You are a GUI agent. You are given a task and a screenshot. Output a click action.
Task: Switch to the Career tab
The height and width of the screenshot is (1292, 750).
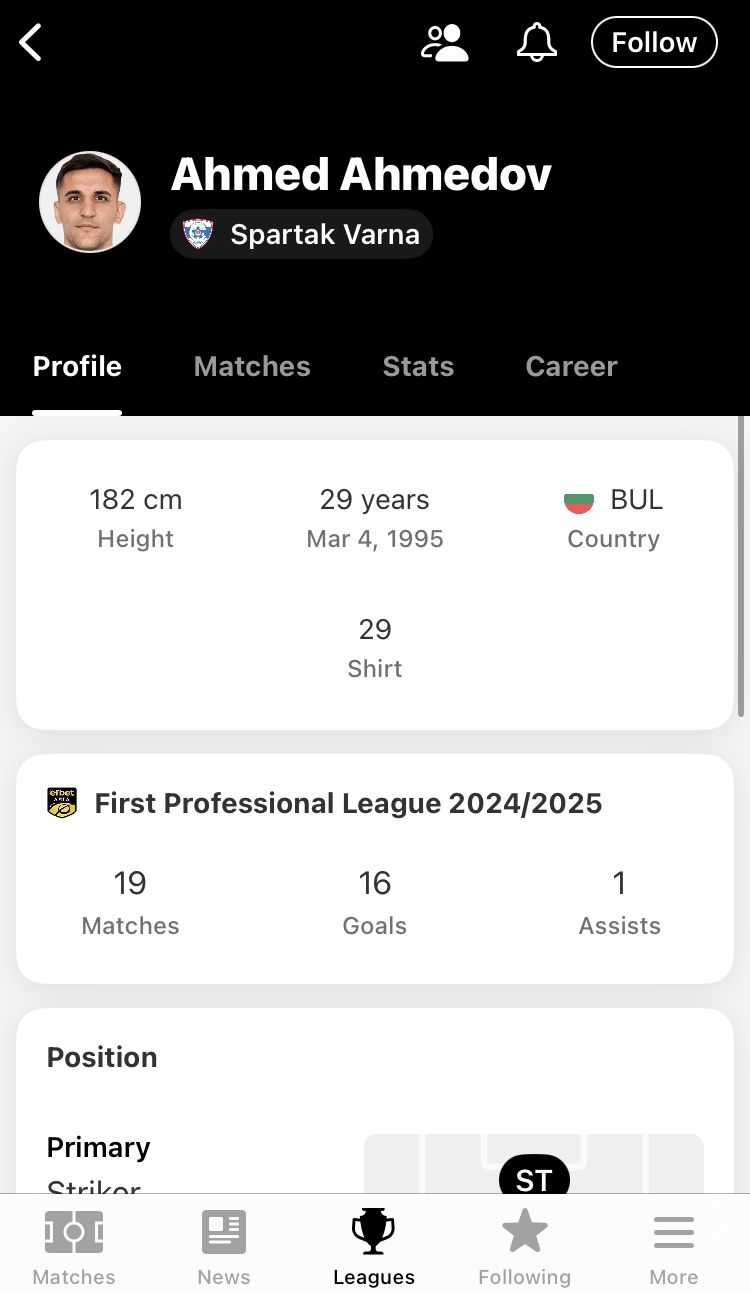tap(571, 367)
